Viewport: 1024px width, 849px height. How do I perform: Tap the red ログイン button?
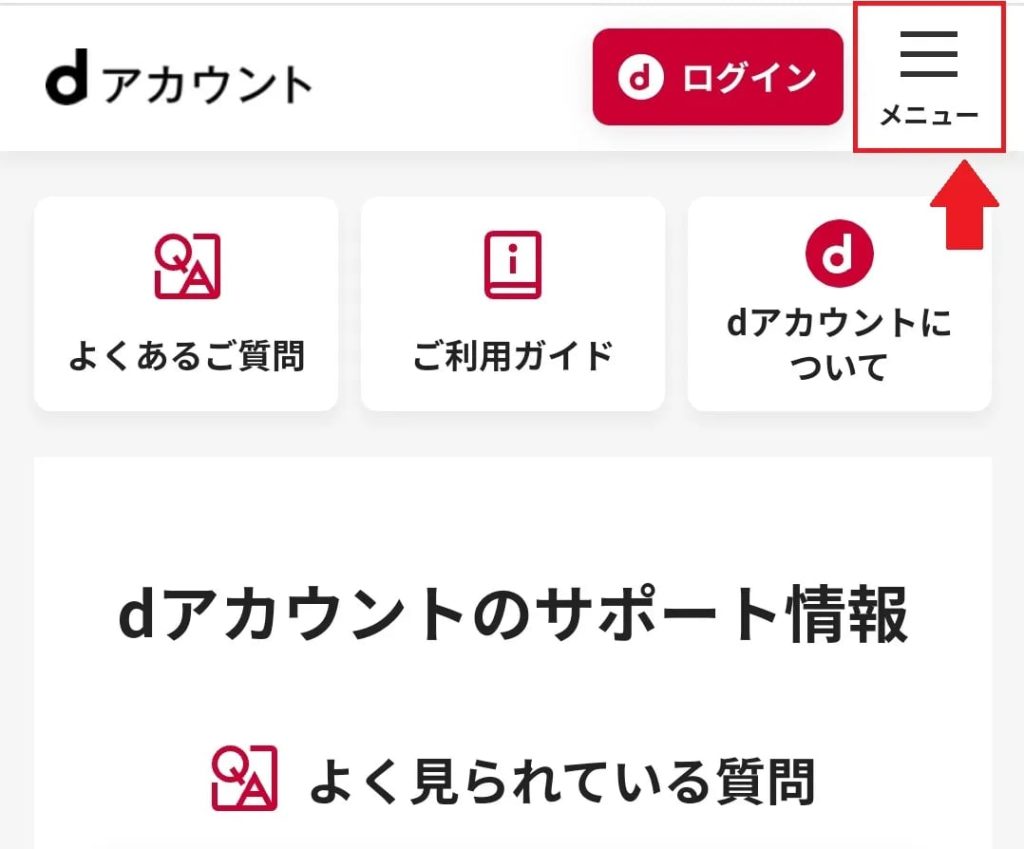(x=717, y=77)
